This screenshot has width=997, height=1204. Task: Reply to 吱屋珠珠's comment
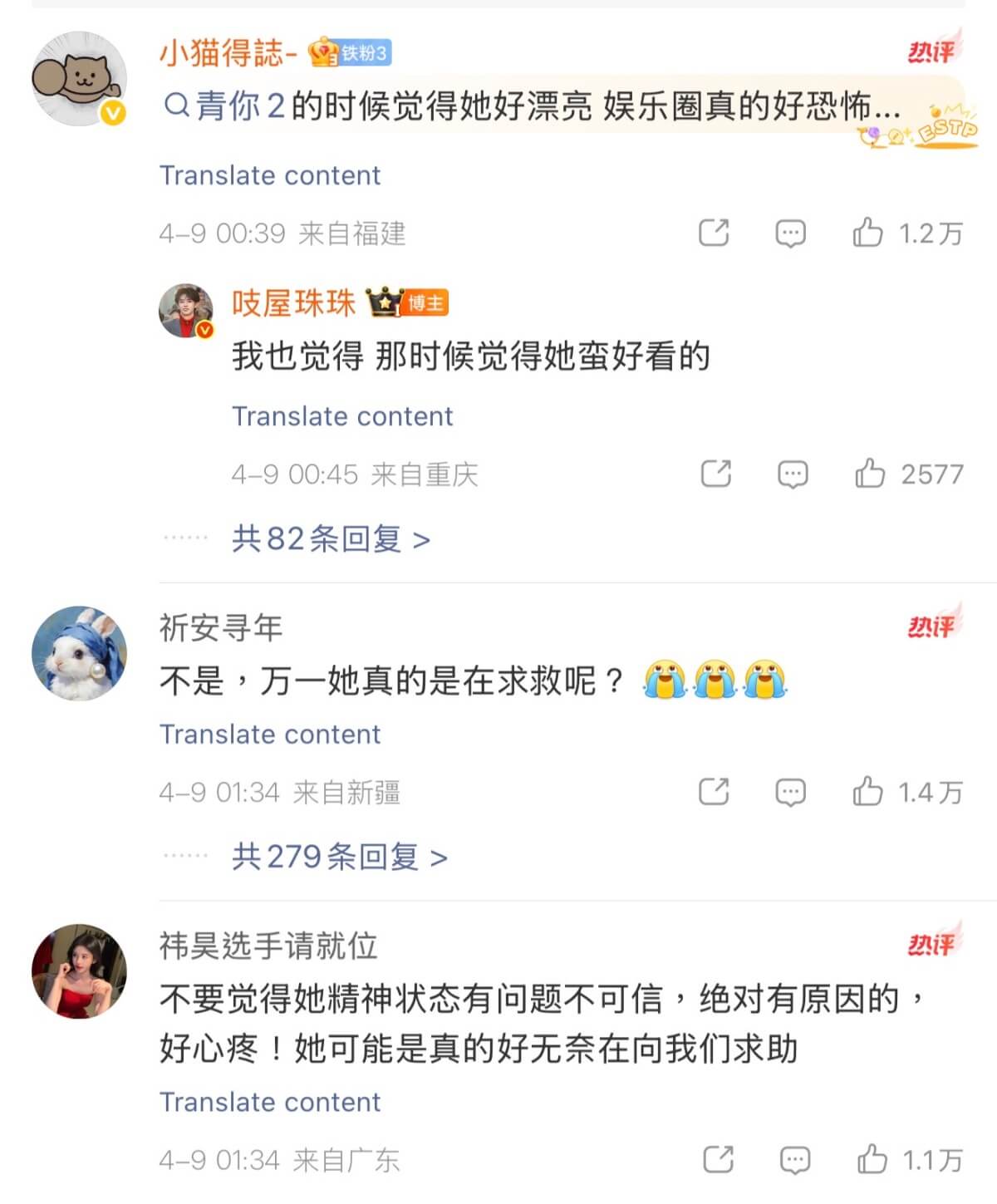click(793, 474)
